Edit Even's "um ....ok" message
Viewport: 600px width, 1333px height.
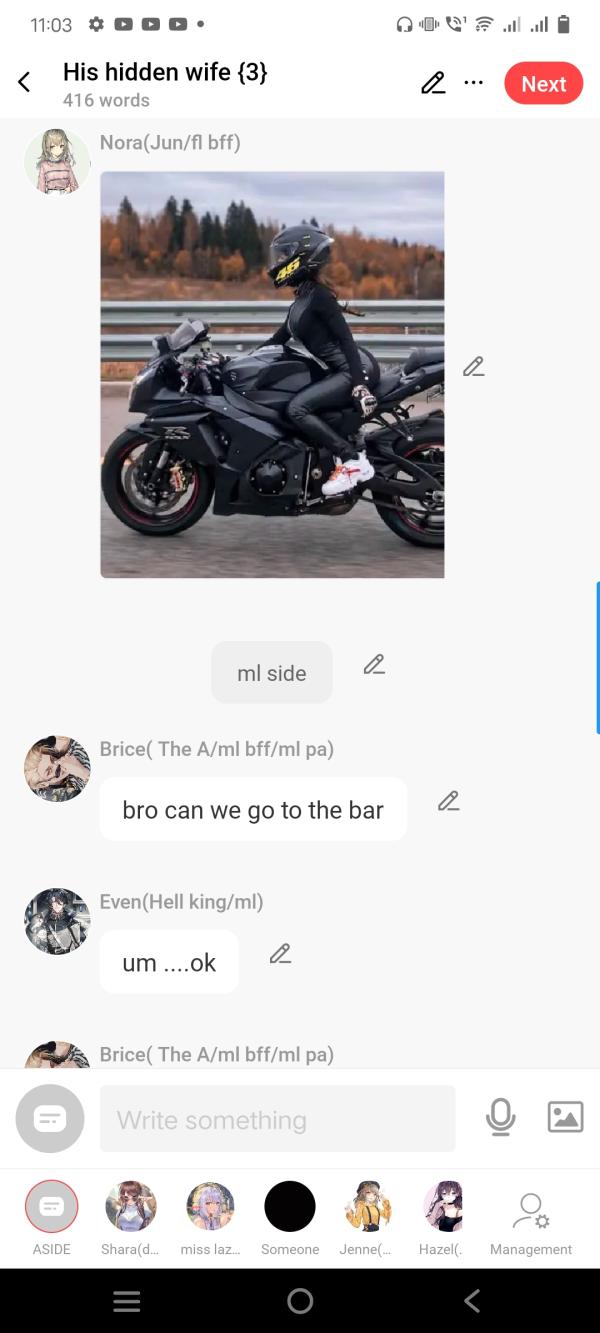click(x=280, y=954)
